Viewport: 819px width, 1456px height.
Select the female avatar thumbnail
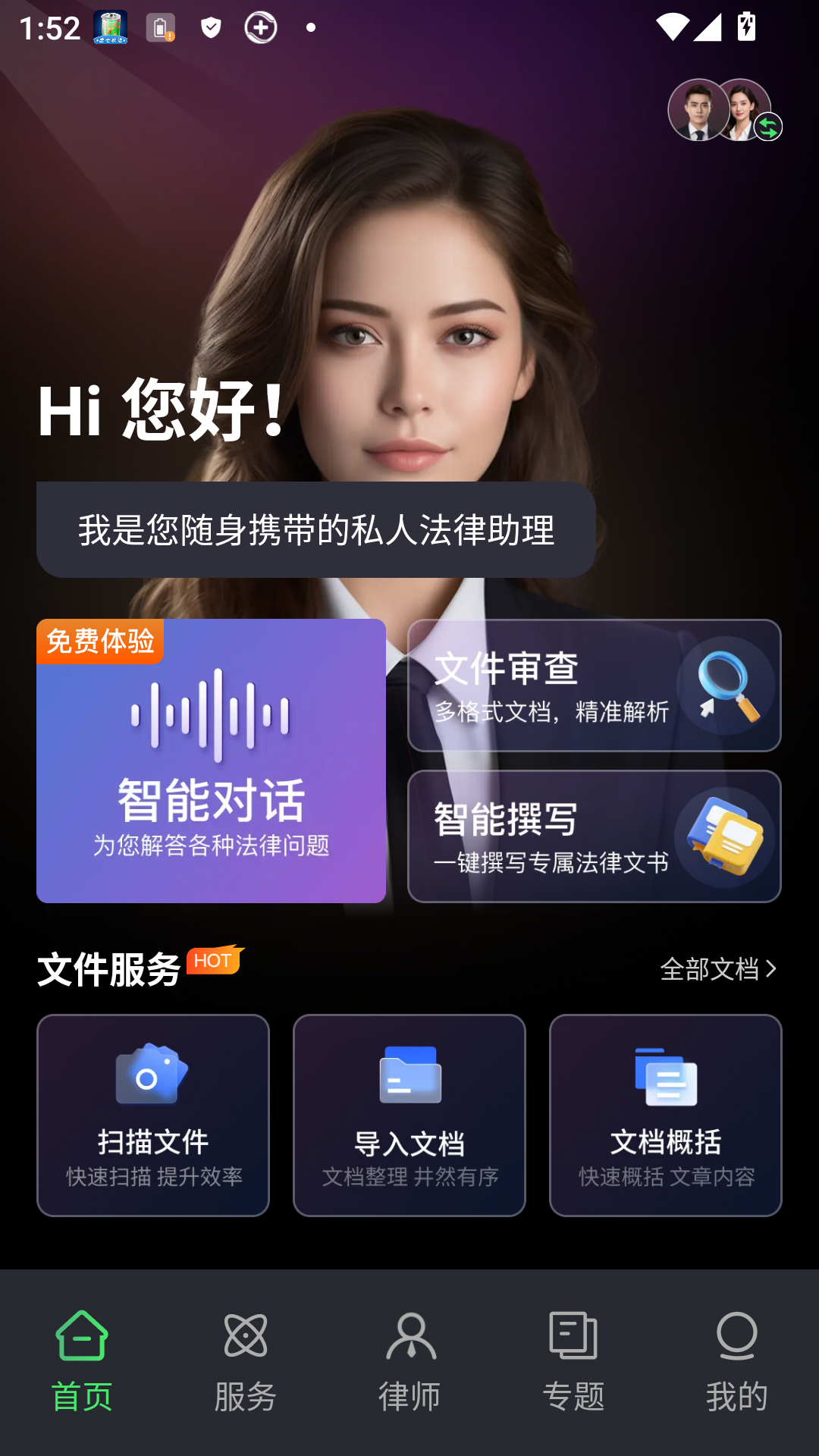point(745,111)
